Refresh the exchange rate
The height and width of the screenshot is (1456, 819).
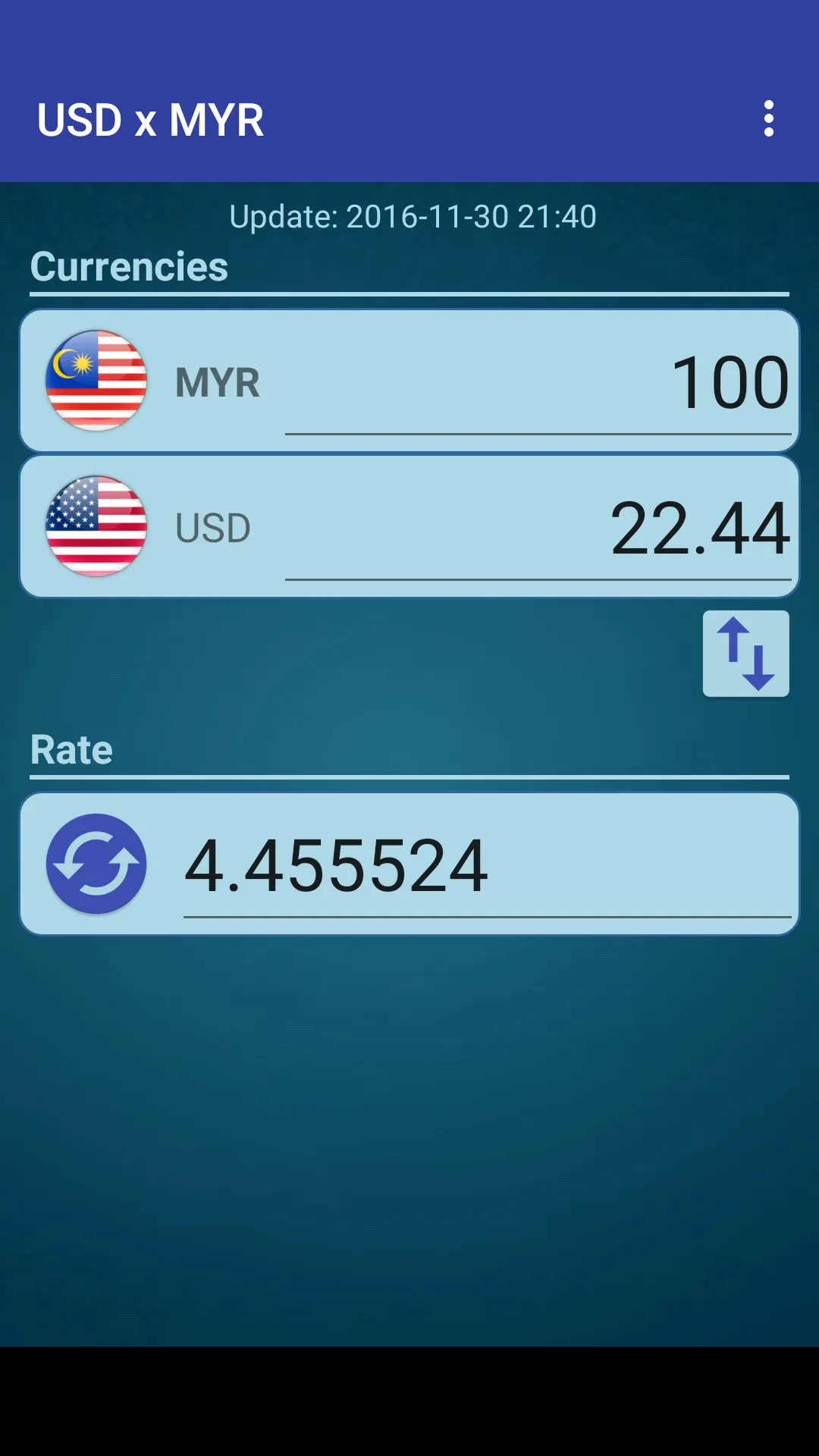tap(96, 864)
